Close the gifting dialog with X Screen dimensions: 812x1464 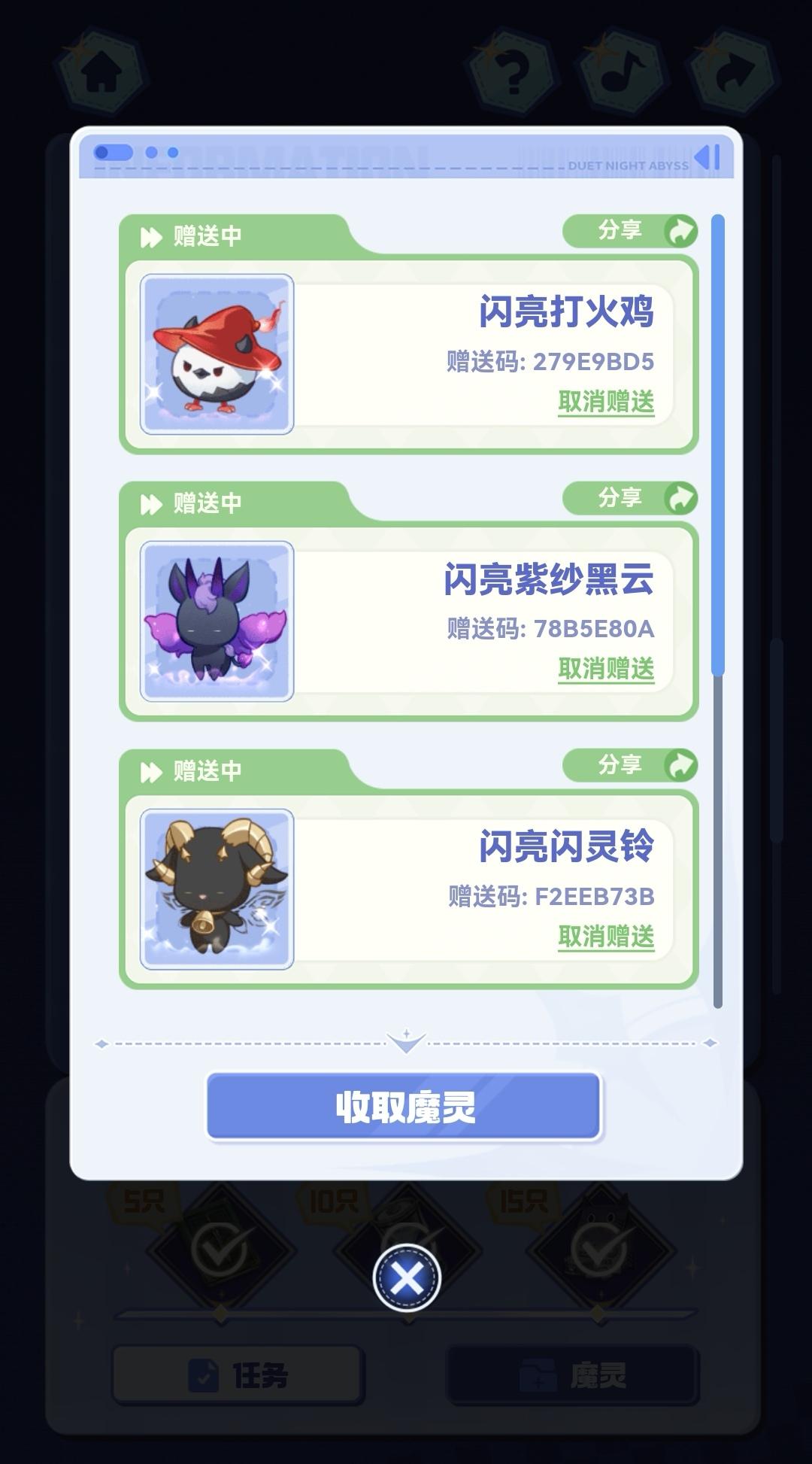tap(407, 1278)
